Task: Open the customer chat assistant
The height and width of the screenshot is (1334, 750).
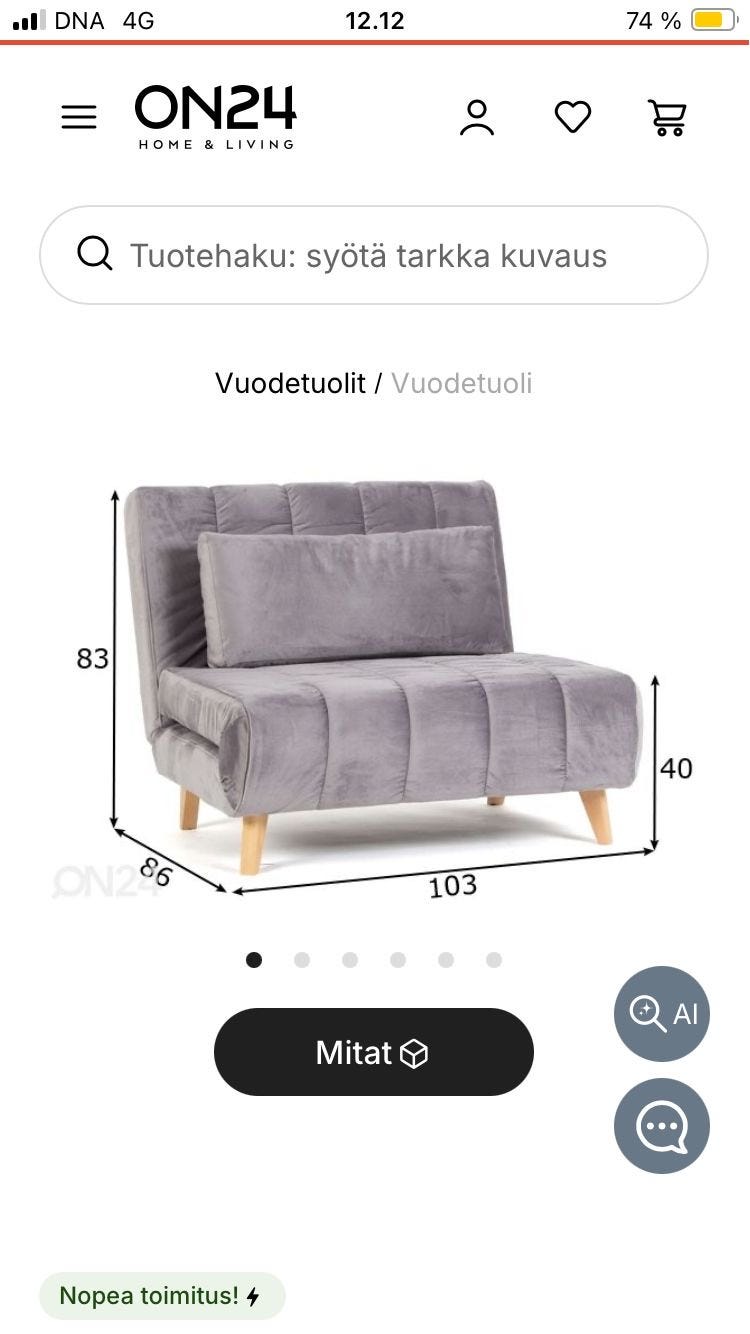Action: [661, 1125]
